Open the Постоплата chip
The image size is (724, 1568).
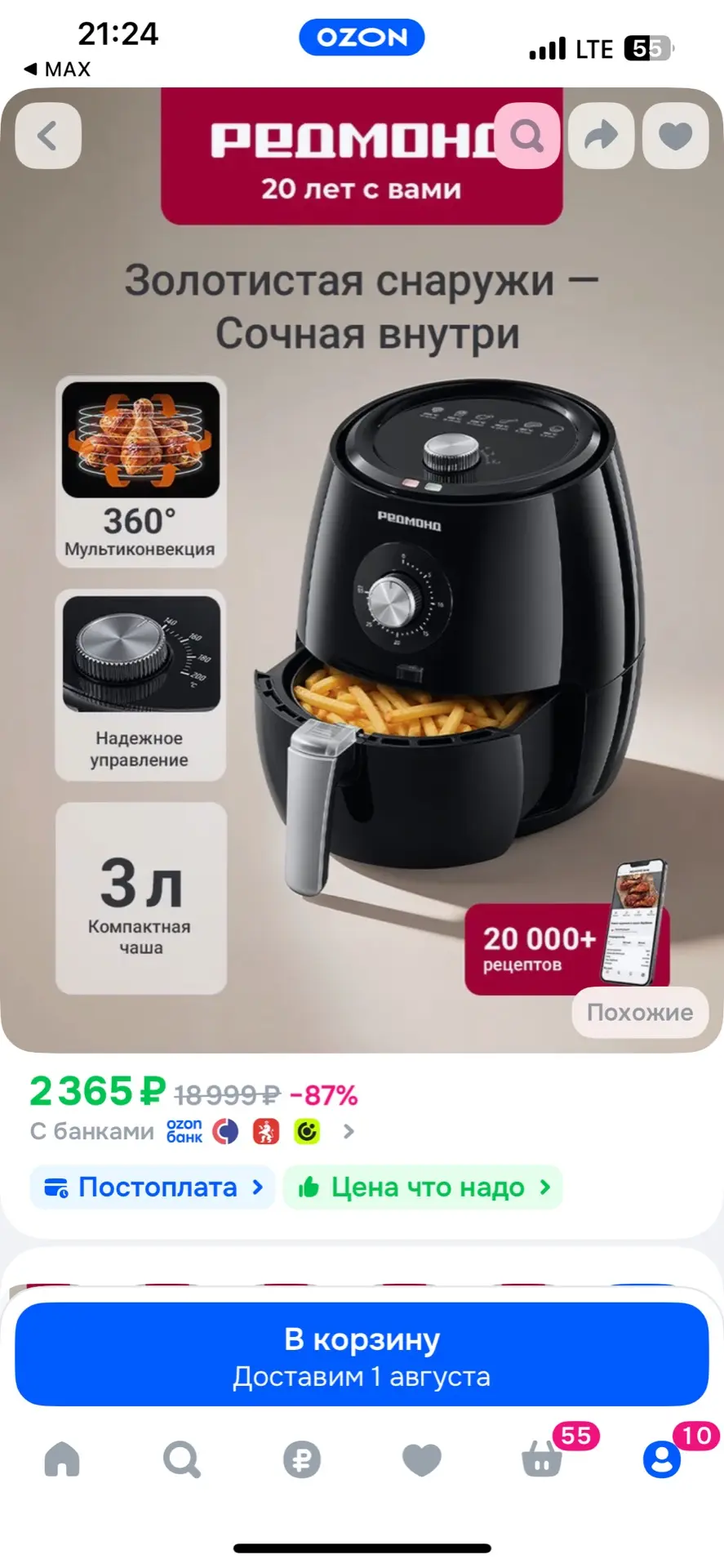coord(153,1187)
